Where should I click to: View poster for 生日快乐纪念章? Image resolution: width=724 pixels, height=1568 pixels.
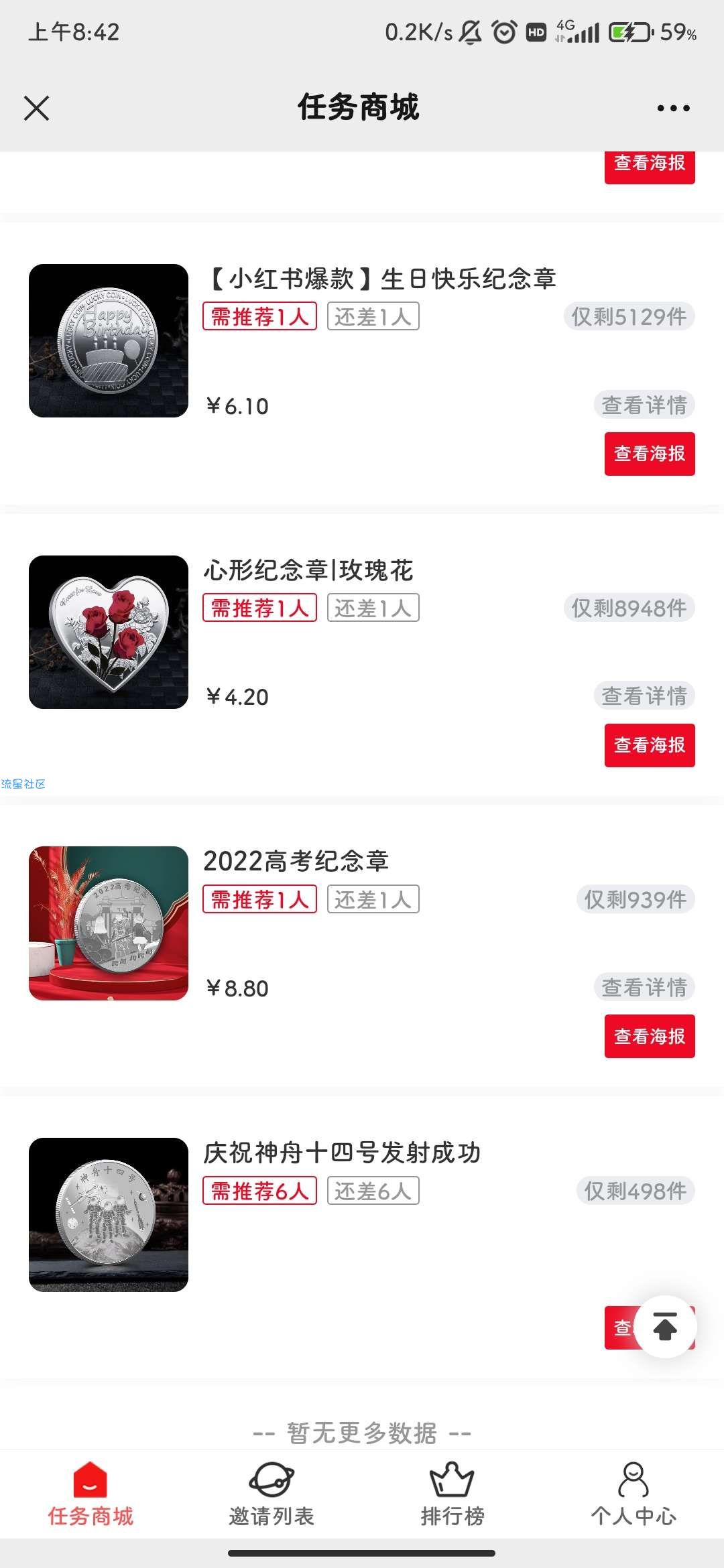tap(649, 454)
